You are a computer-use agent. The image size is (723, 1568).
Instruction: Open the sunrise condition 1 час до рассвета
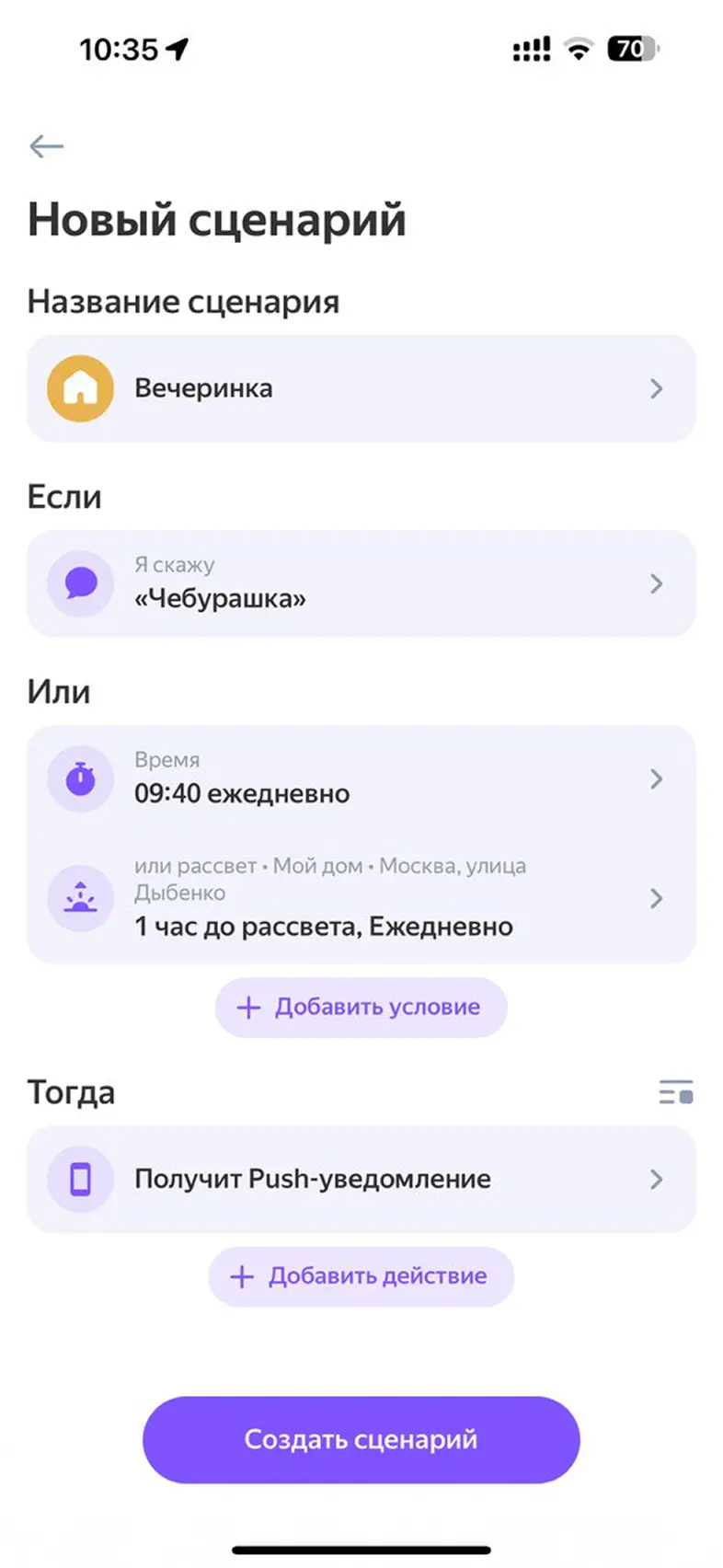click(361, 898)
